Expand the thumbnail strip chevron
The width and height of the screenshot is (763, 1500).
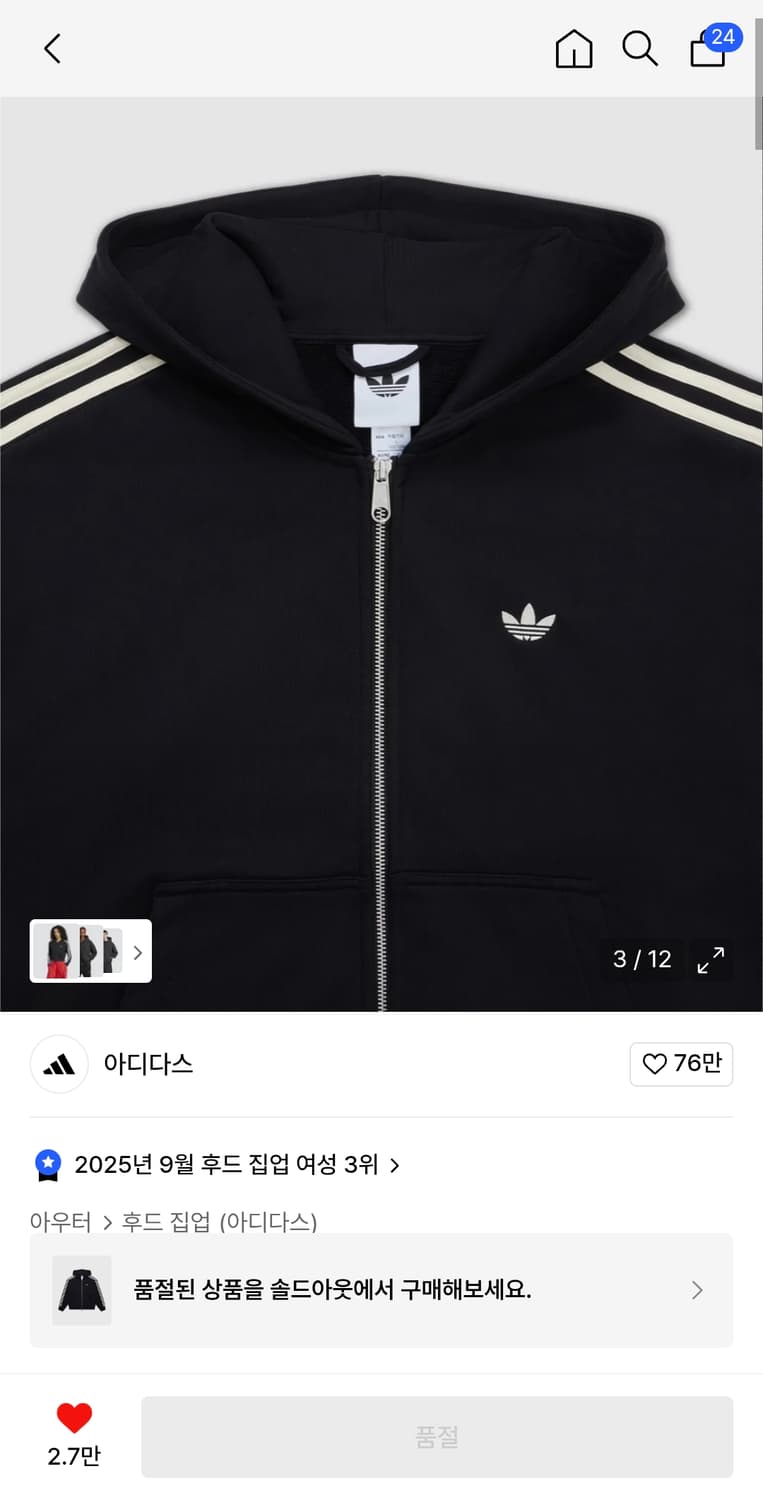137,953
